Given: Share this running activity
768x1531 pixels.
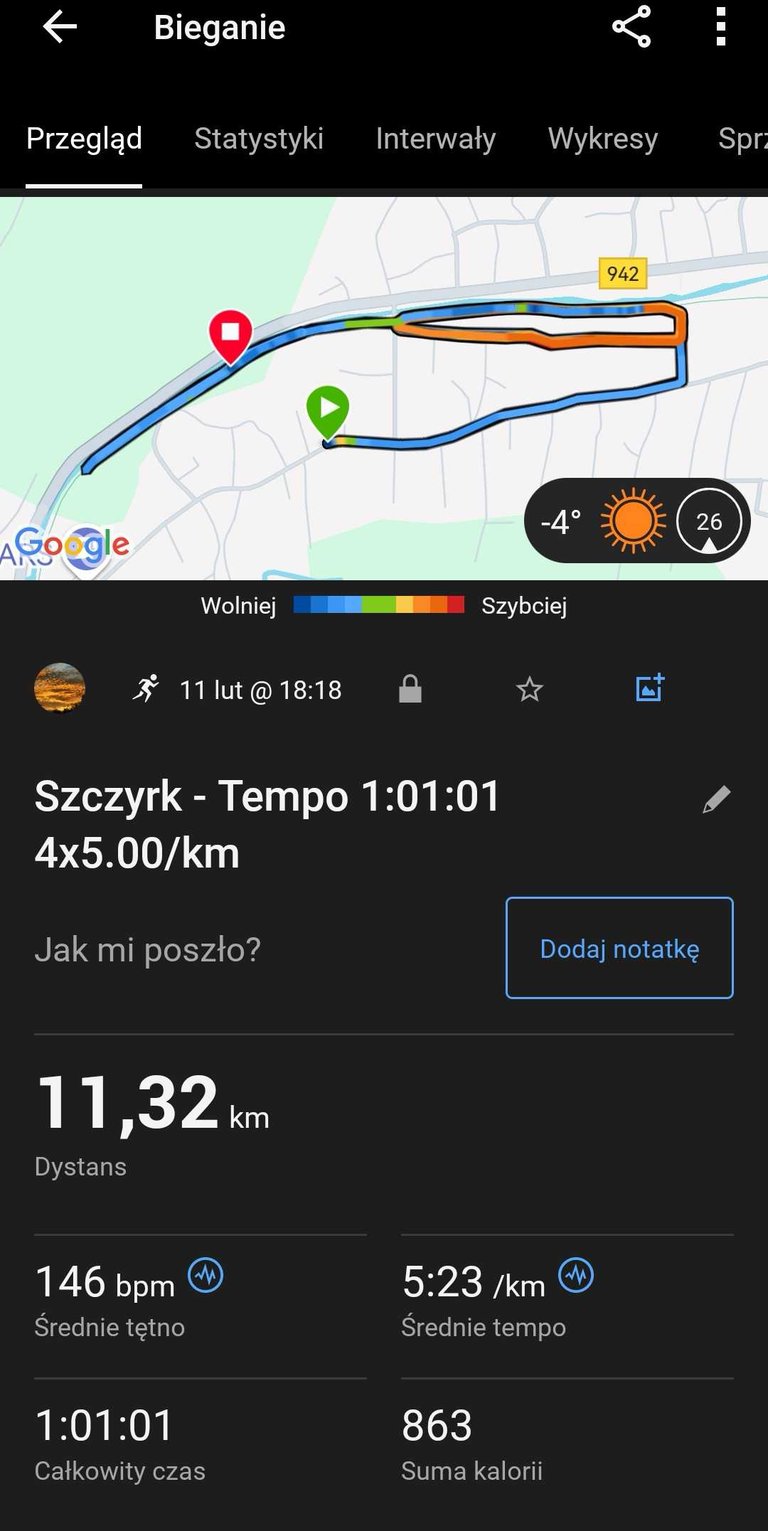Looking at the screenshot, I should pos(631,28).
